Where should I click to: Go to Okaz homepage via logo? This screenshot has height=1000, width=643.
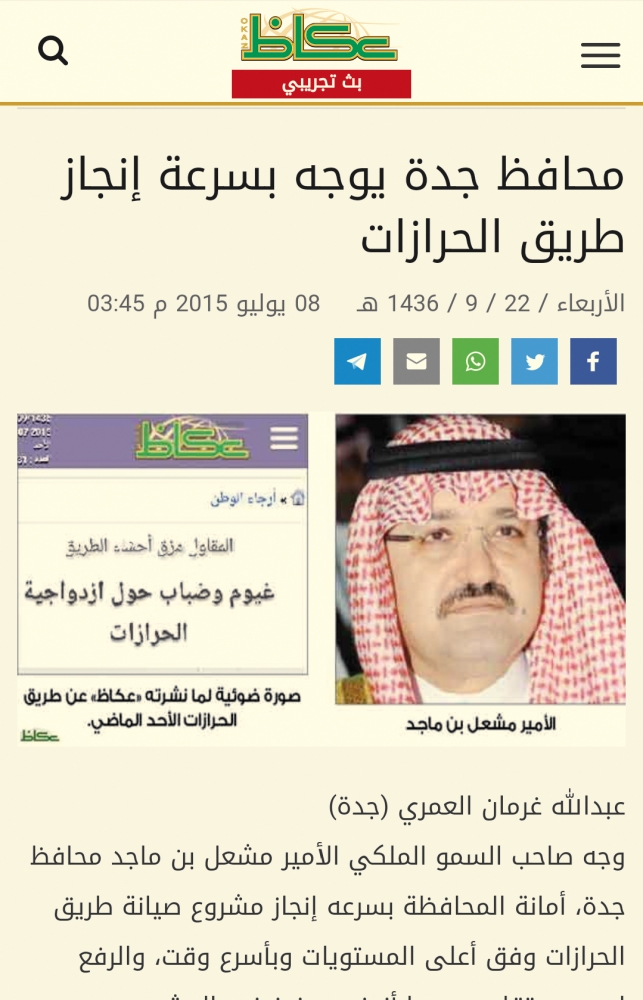(x=321, y=40)
